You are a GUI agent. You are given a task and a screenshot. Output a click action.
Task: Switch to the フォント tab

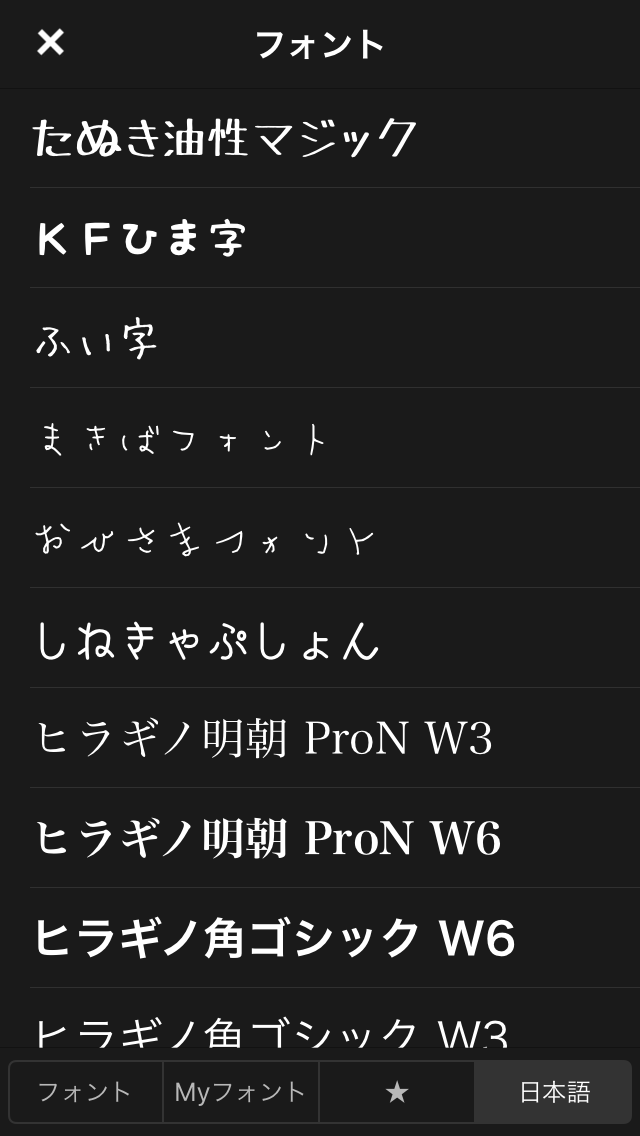(86, 1092)
